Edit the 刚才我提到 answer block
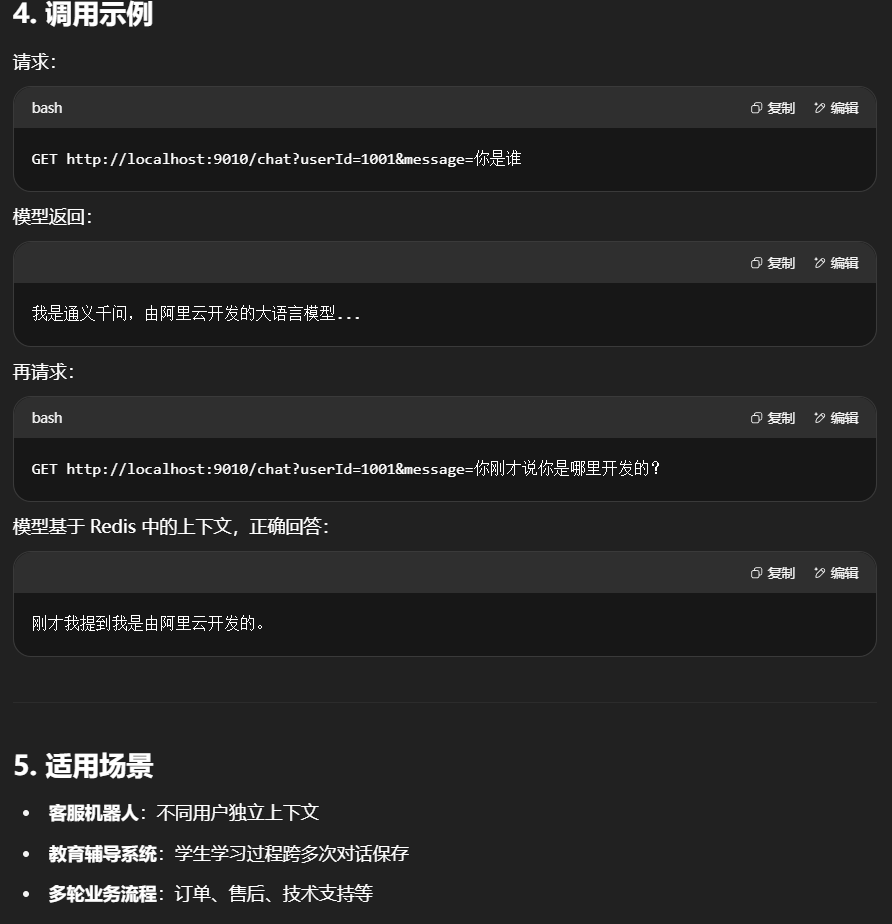This screenshot has width=892, height=924. click(x=836, y=573)
